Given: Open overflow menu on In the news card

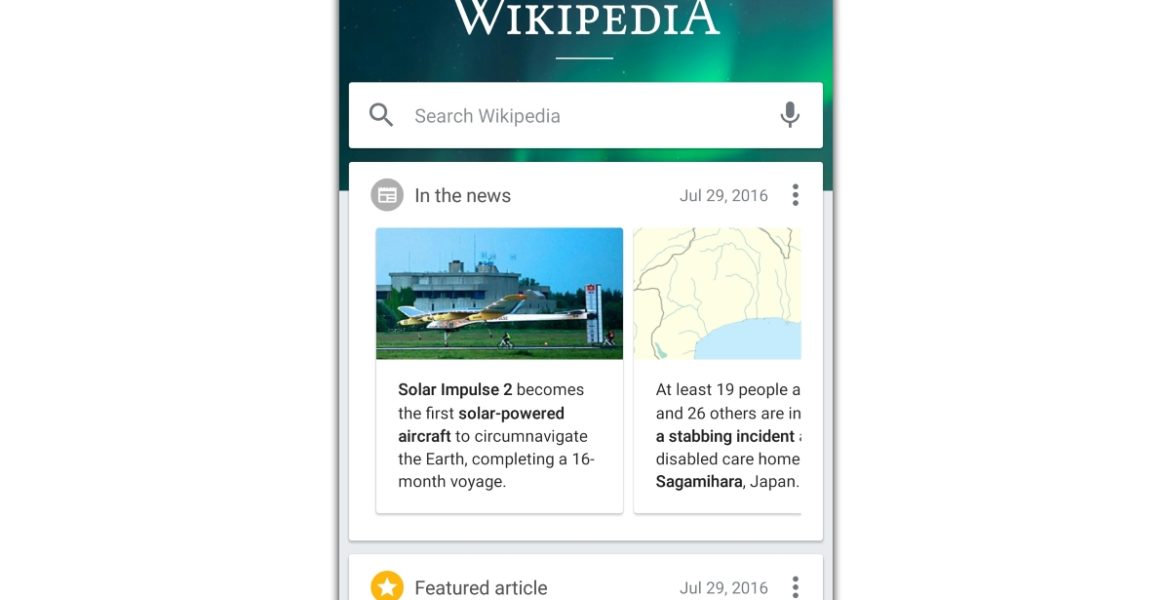Looking at the screenshot, I should point(795,195).
